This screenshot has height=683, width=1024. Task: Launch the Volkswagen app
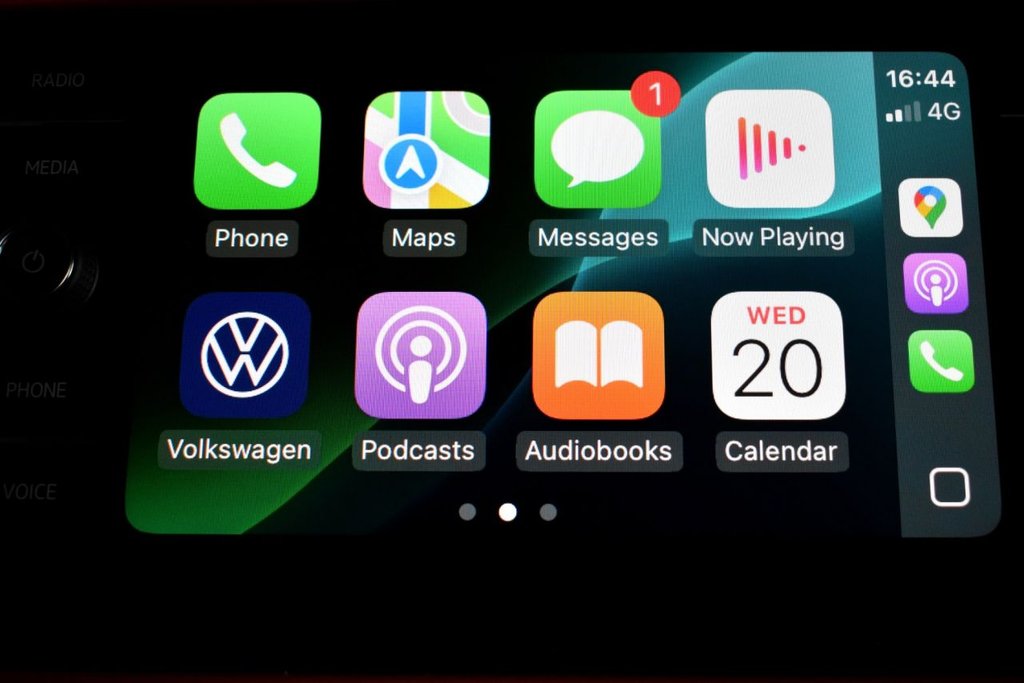click(x=245, y=355)
